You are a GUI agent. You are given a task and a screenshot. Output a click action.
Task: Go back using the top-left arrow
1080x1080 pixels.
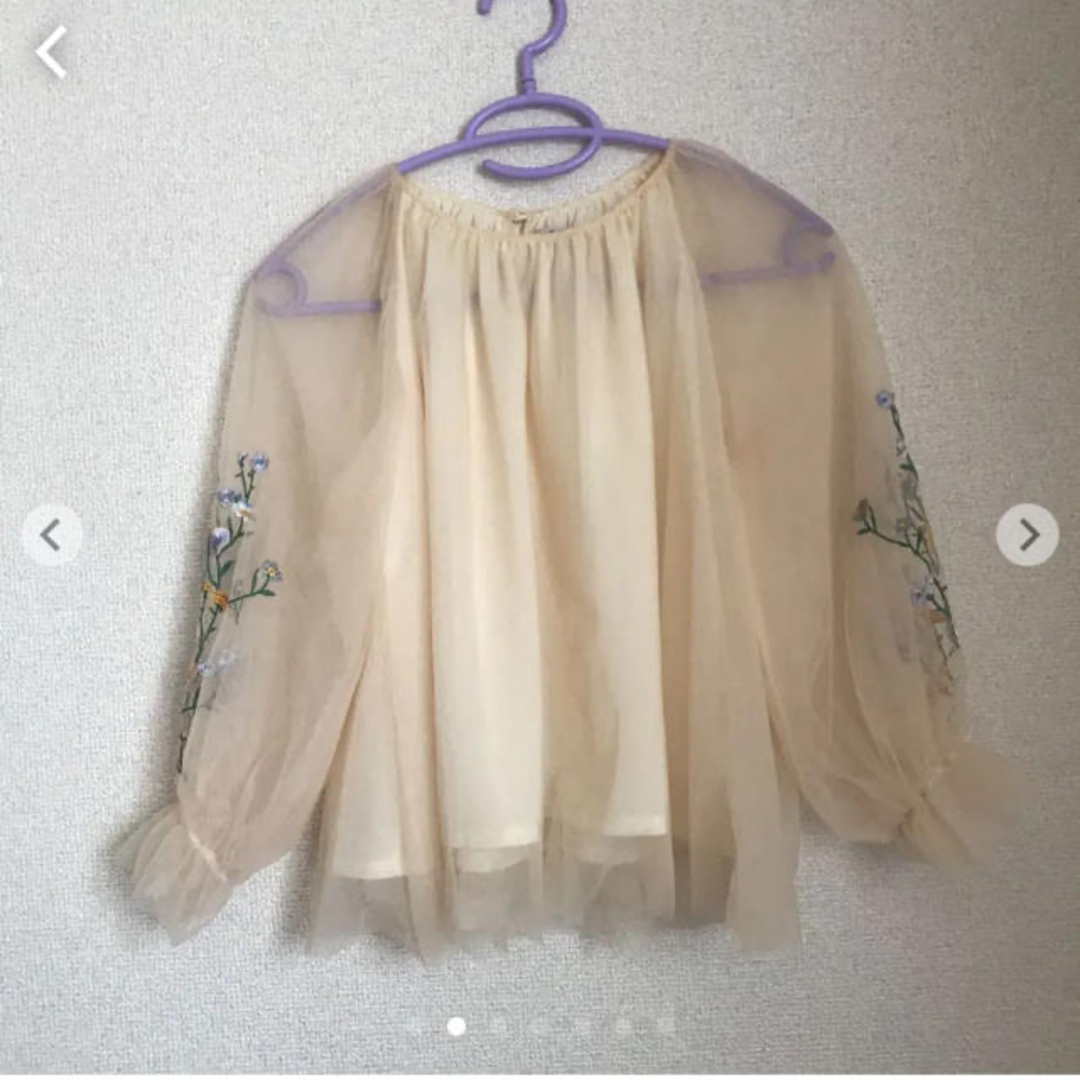pyautogui.click(x=52, y=52)
